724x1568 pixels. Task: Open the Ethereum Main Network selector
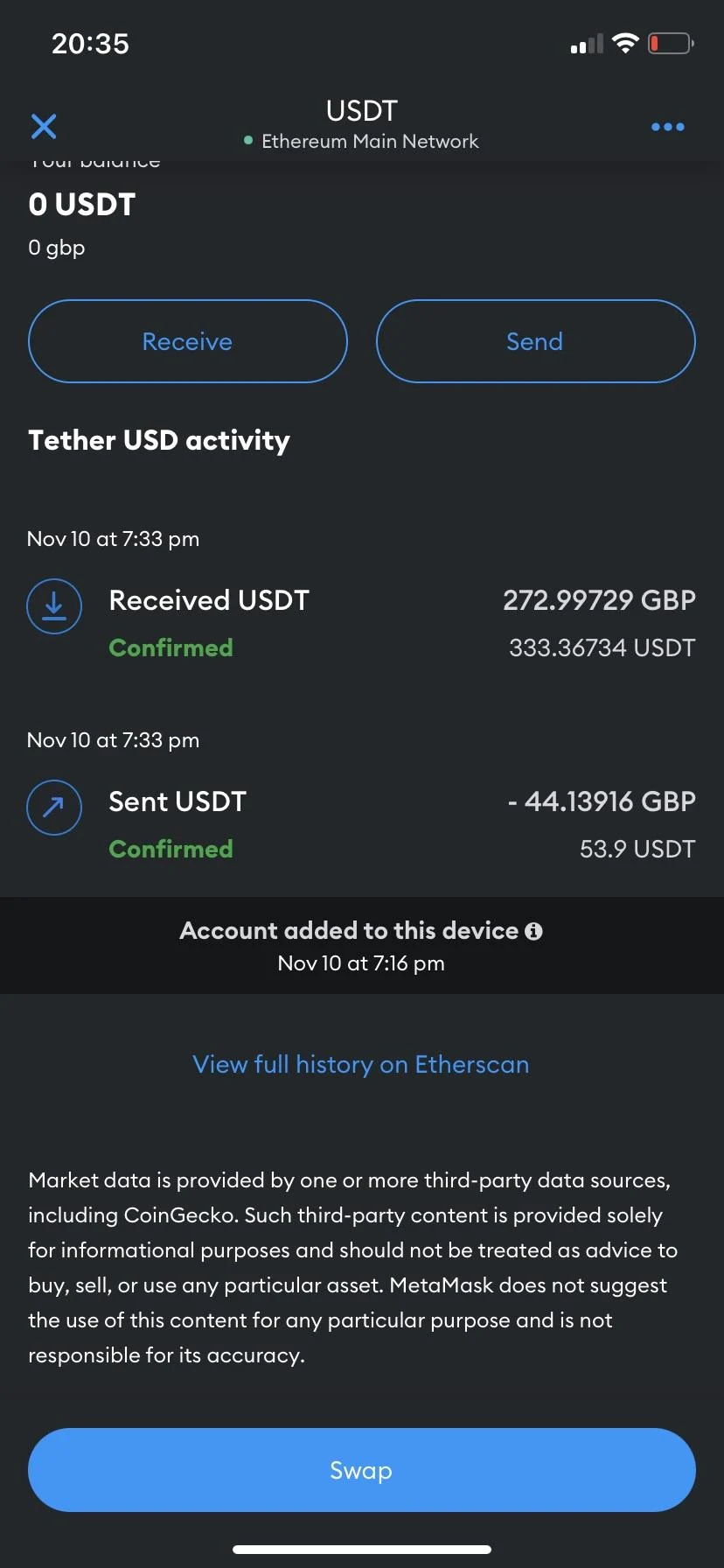point(371,141)
